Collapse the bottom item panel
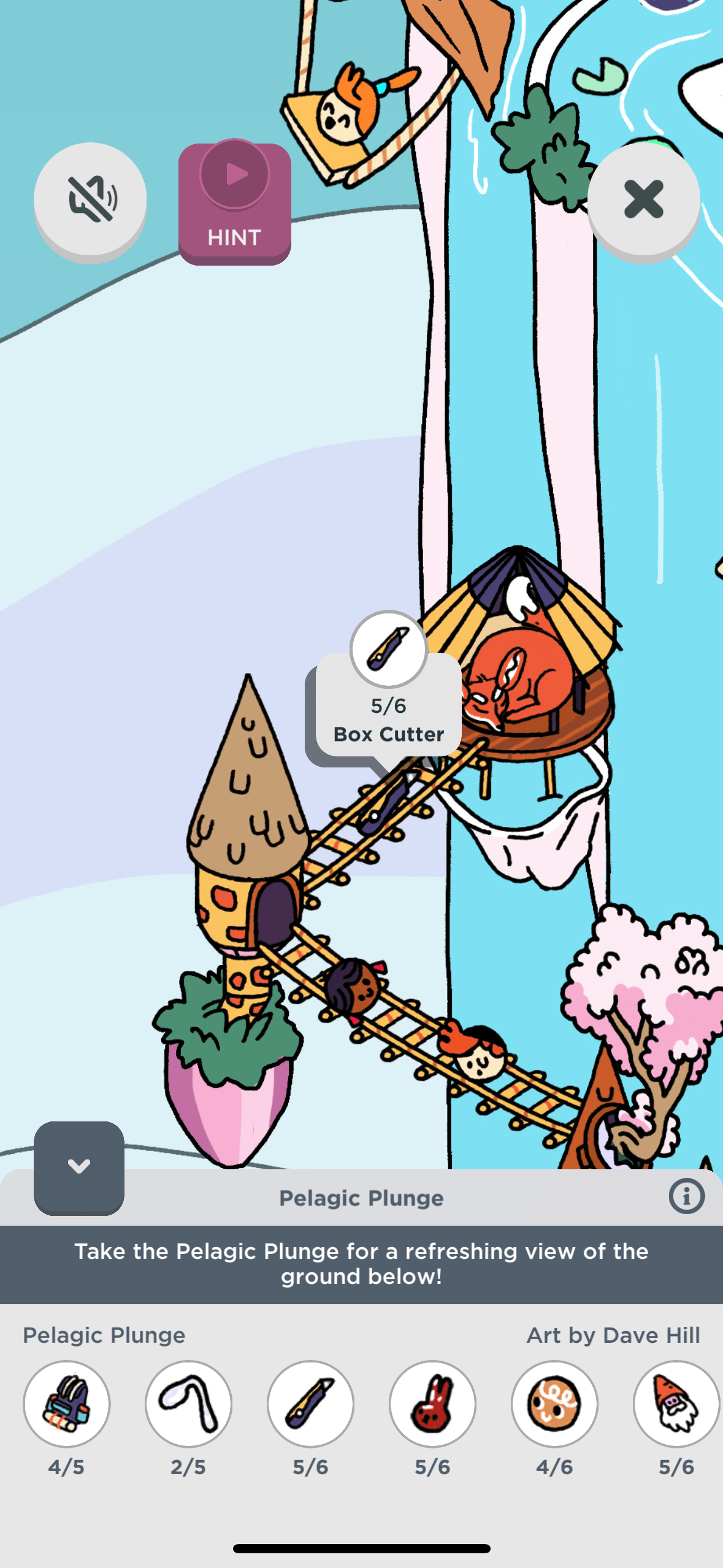Viewport: 723px width, 1568px height. point(79,1167)
